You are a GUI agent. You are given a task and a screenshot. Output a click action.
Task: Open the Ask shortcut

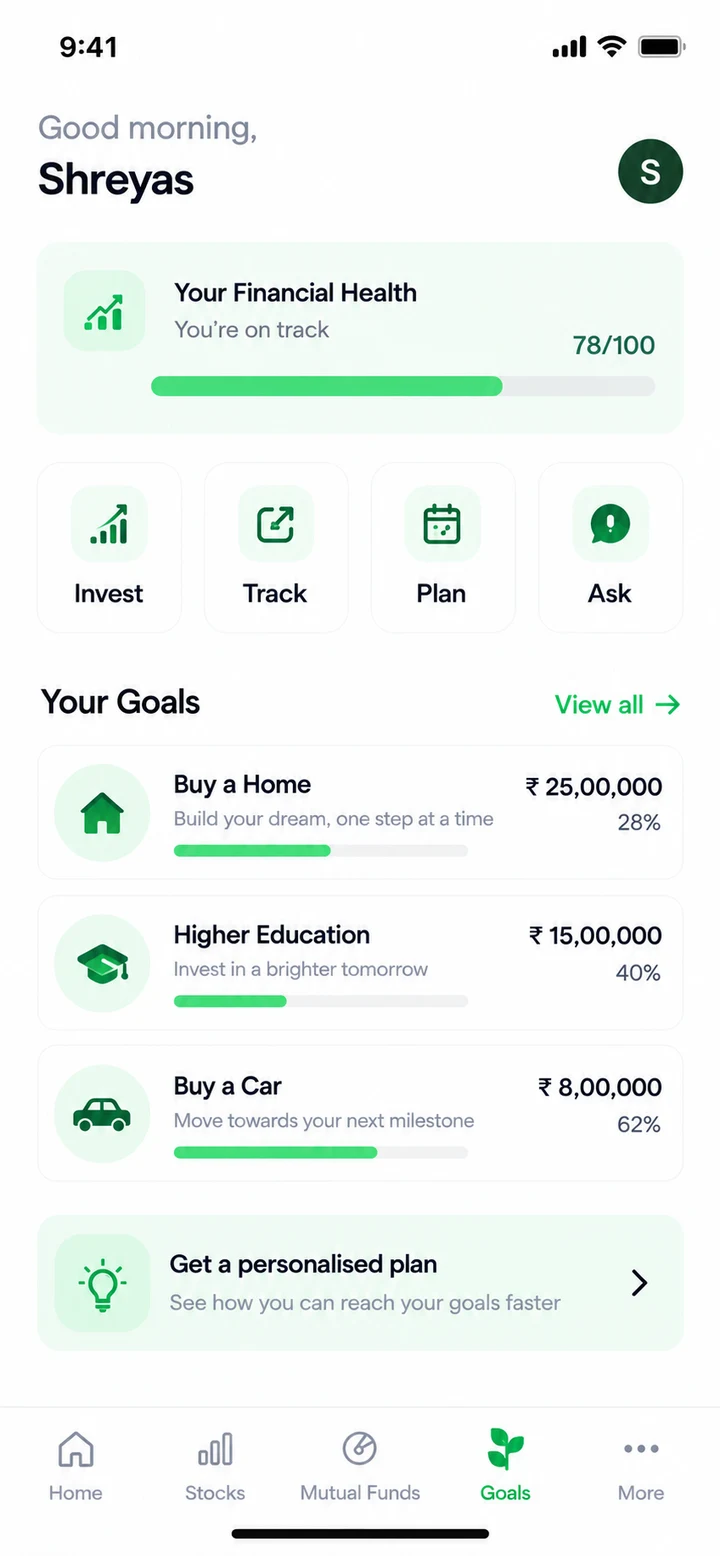(610, 547)
